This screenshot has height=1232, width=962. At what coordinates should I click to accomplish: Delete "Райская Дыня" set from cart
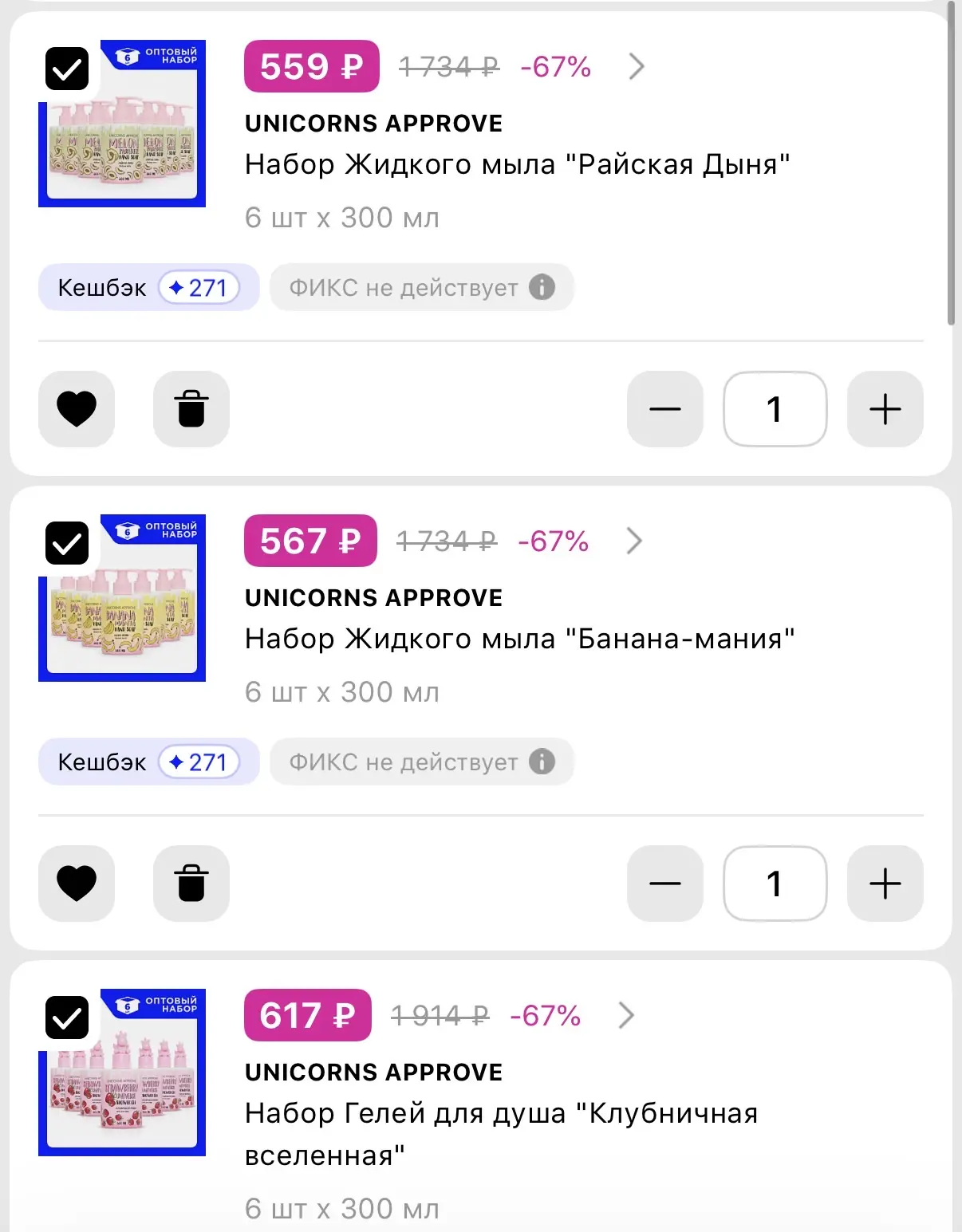pyautogui.click(x=191, y=409)
